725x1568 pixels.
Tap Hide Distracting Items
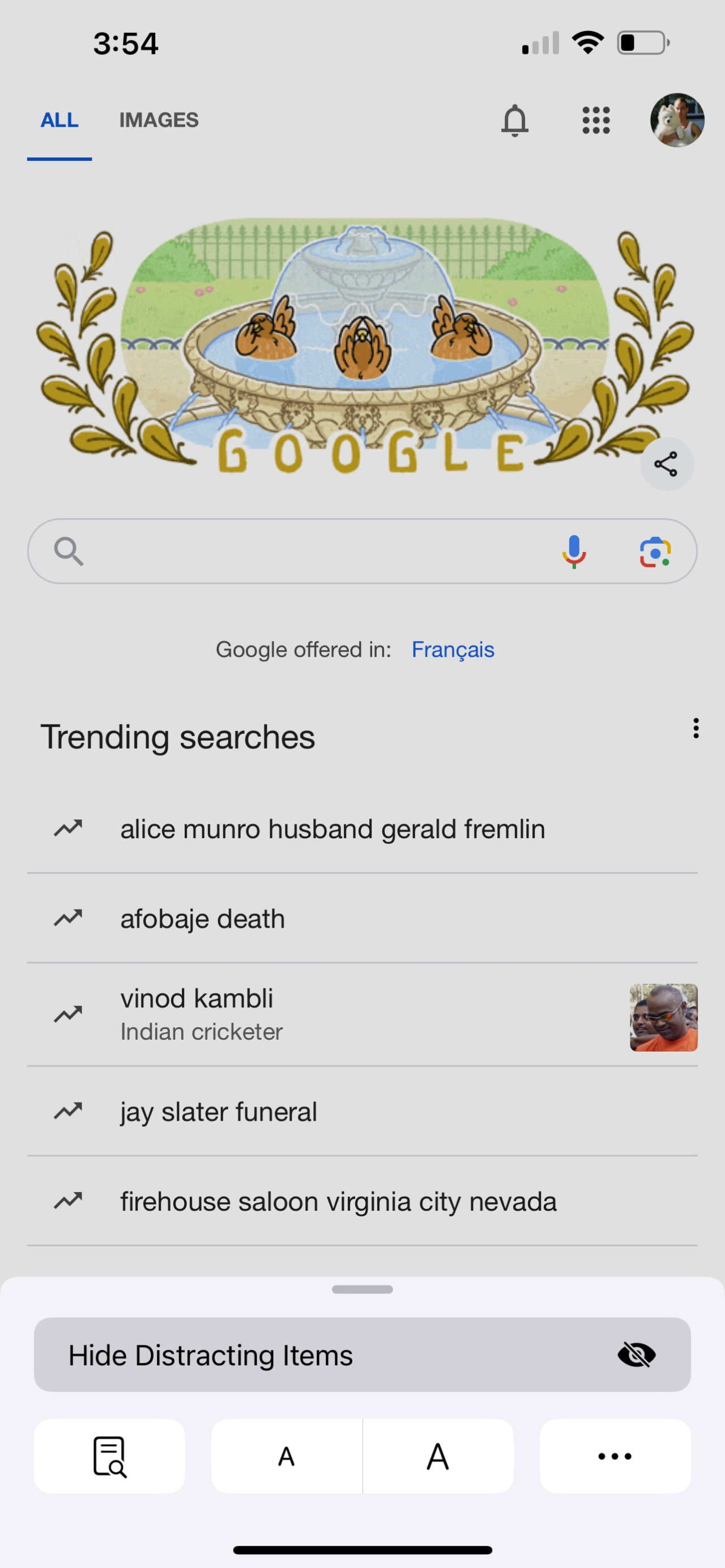point(362,1355)
